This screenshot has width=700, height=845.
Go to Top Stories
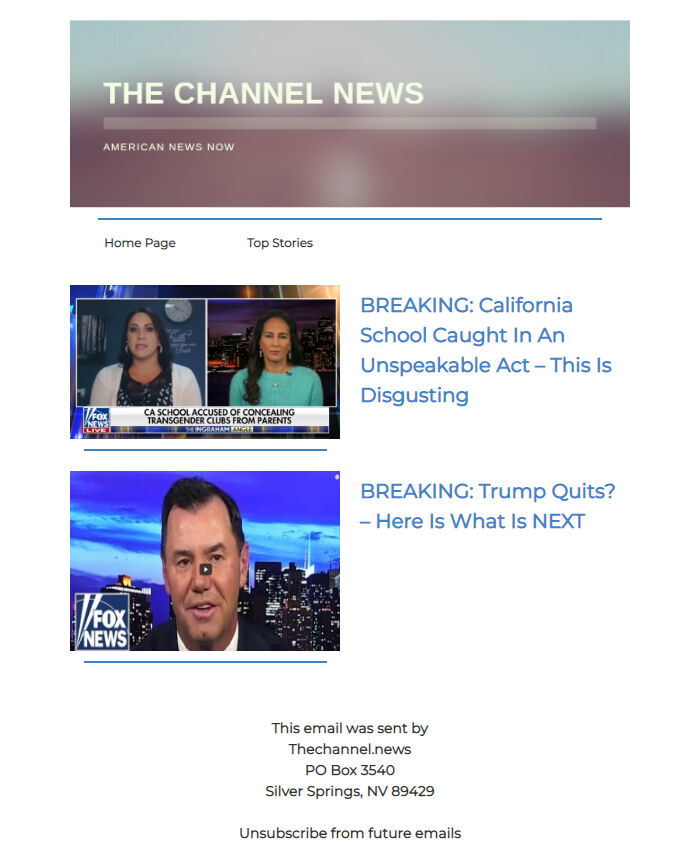point(280,243)
